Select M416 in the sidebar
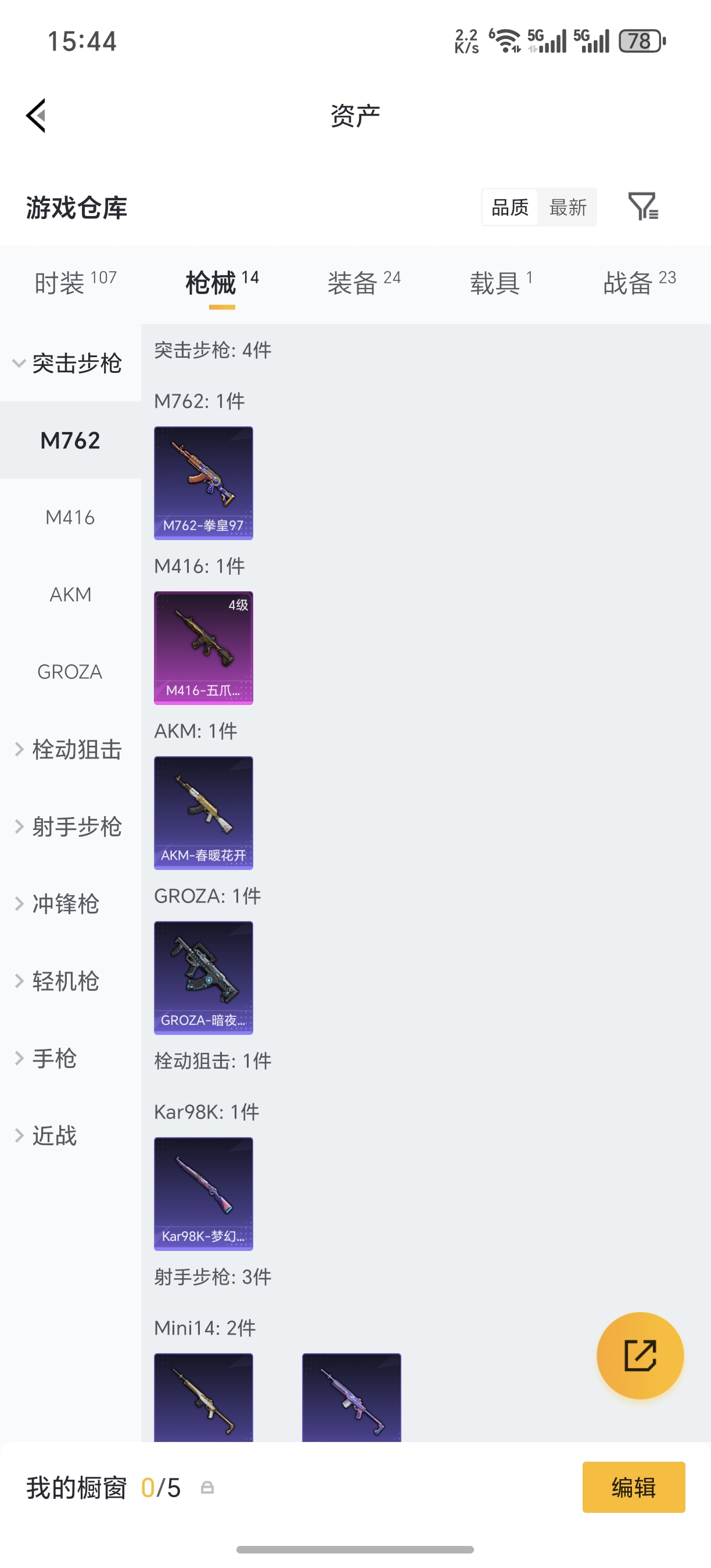This screenshot has width=711, height=1568. pos(71,517)
